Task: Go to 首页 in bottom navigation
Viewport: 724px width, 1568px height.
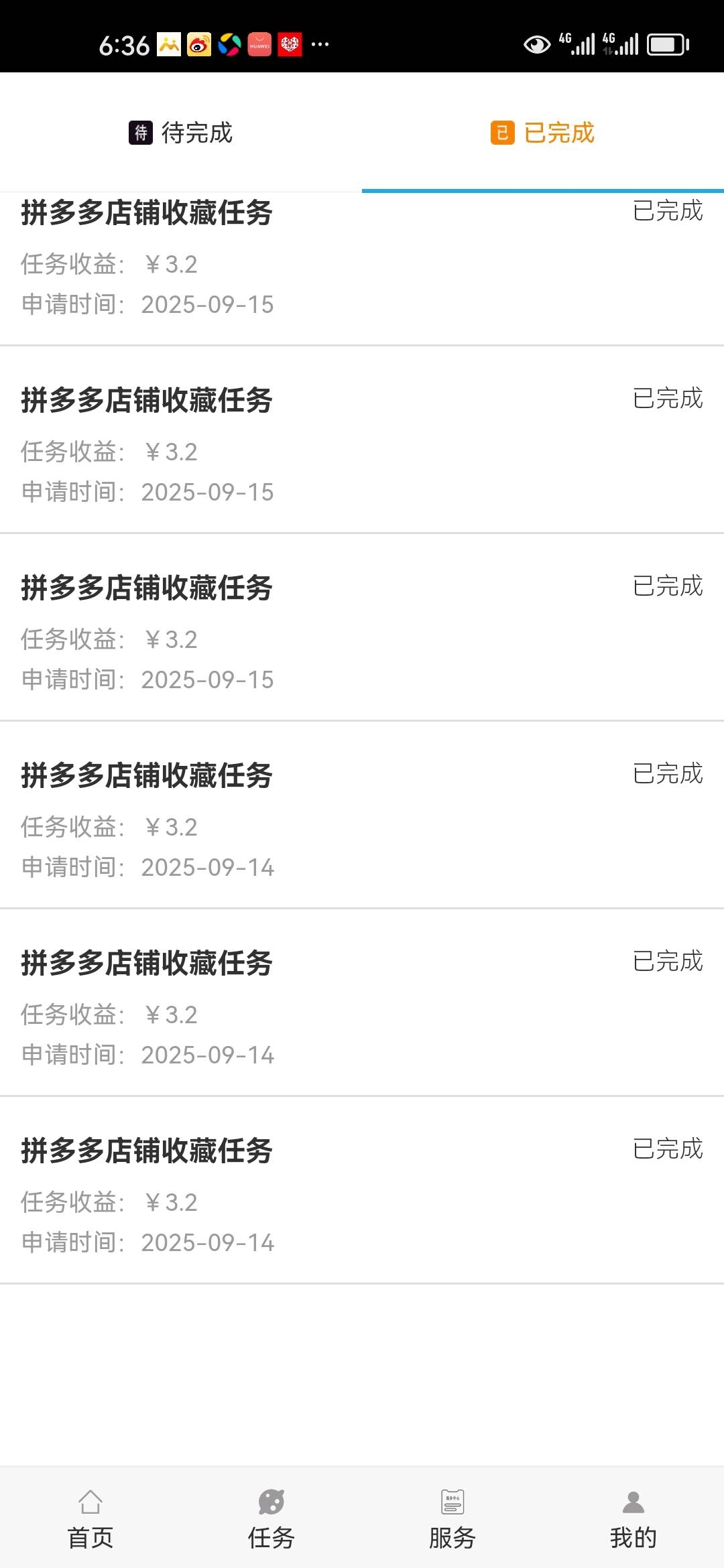Action: [90, 1518]
